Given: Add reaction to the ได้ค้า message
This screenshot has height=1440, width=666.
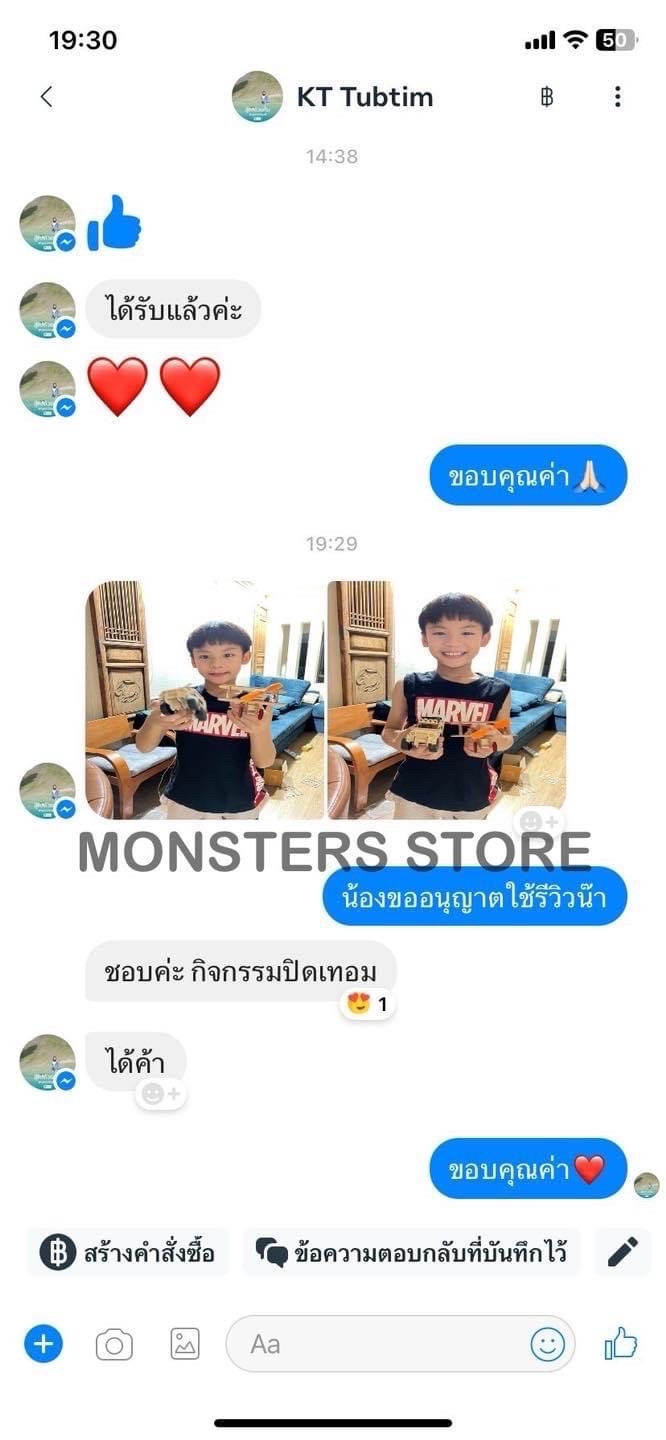Looking at the screenshot, I should [161, 1094].
